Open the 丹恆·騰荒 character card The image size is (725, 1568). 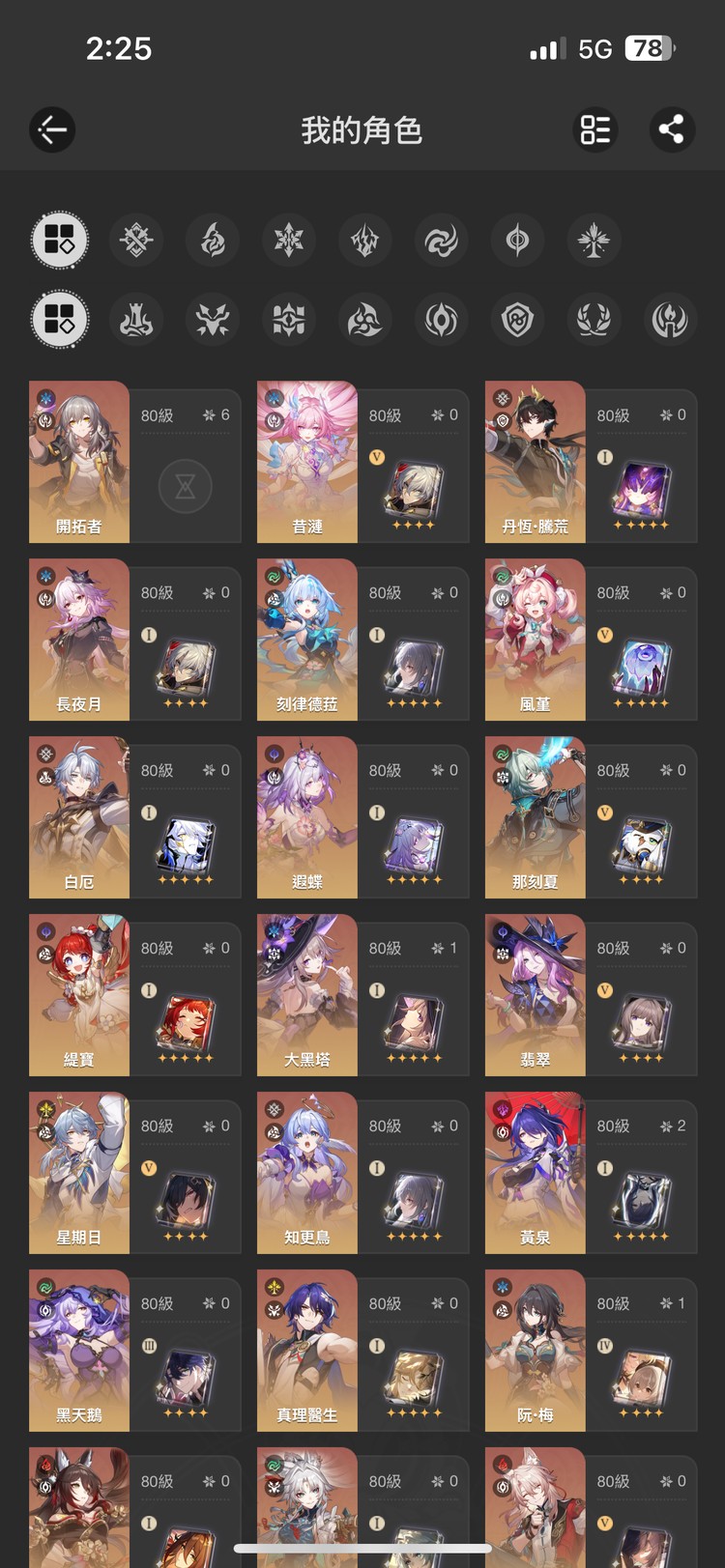pyautogui.click(x=536, y=462)
